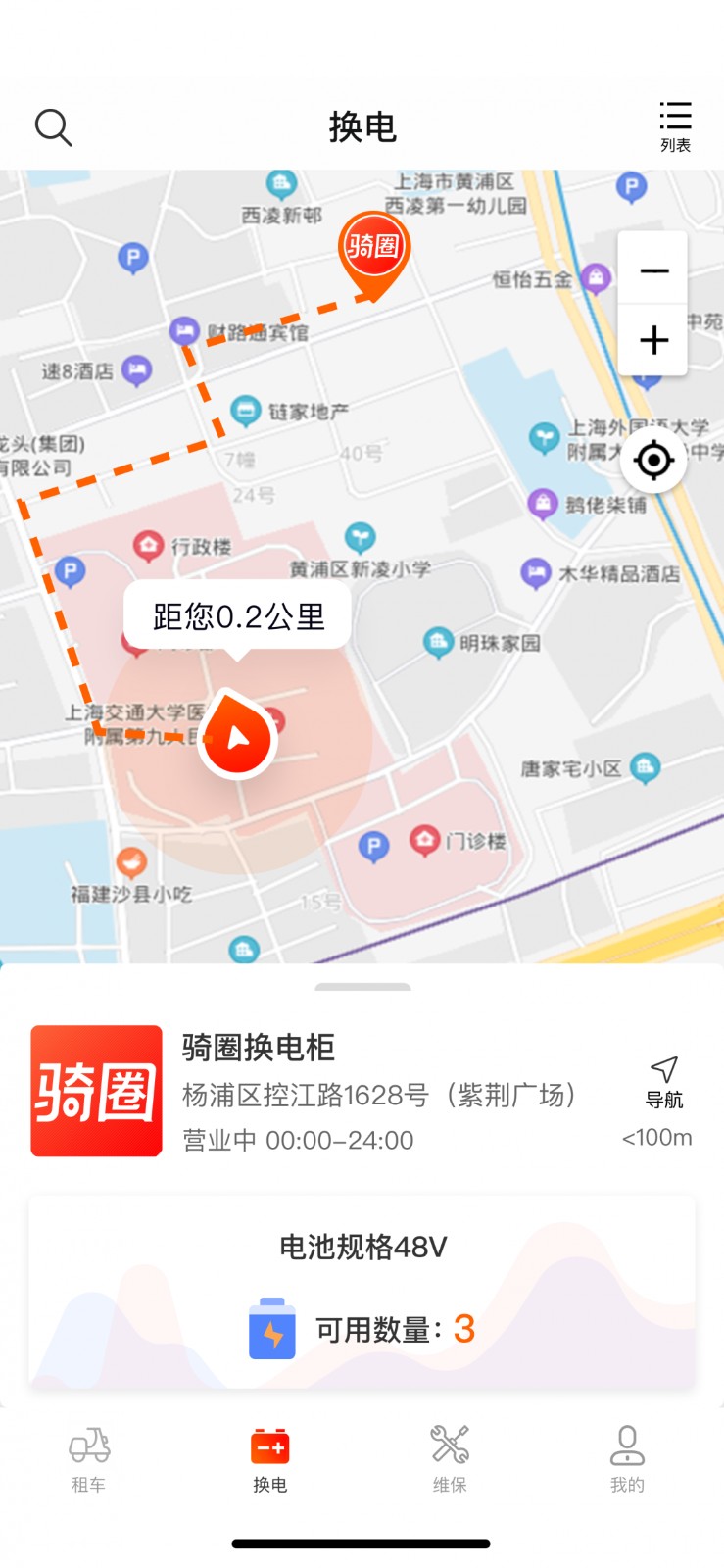Tap the 电池规格48V battery spec card
Image resolution: width=724 pixels, height=1568 pixels.
click(362, 1250)
